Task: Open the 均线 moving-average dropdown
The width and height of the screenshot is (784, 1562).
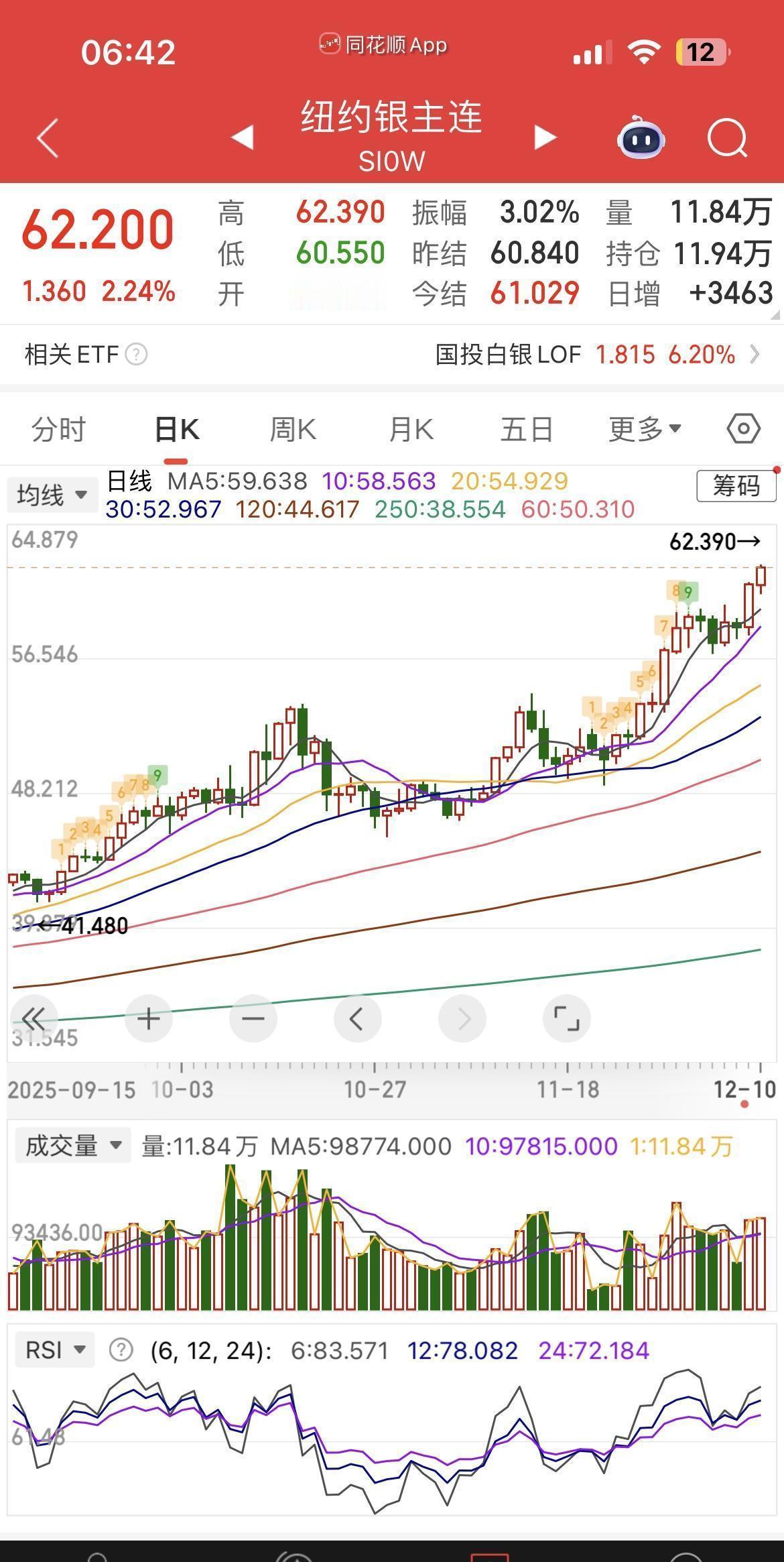Action: click(52, 493)
